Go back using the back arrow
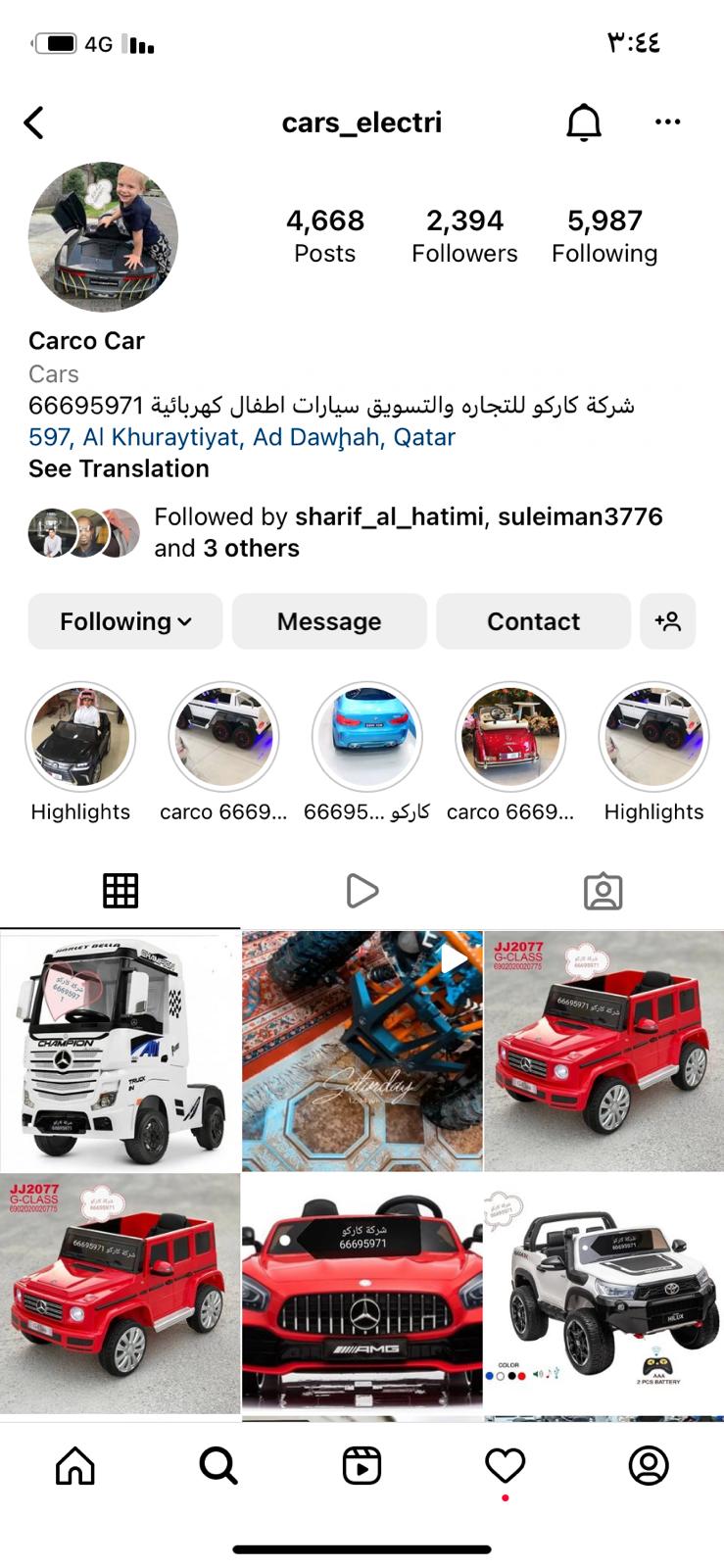724x1568 pixels. coord(34,123)
